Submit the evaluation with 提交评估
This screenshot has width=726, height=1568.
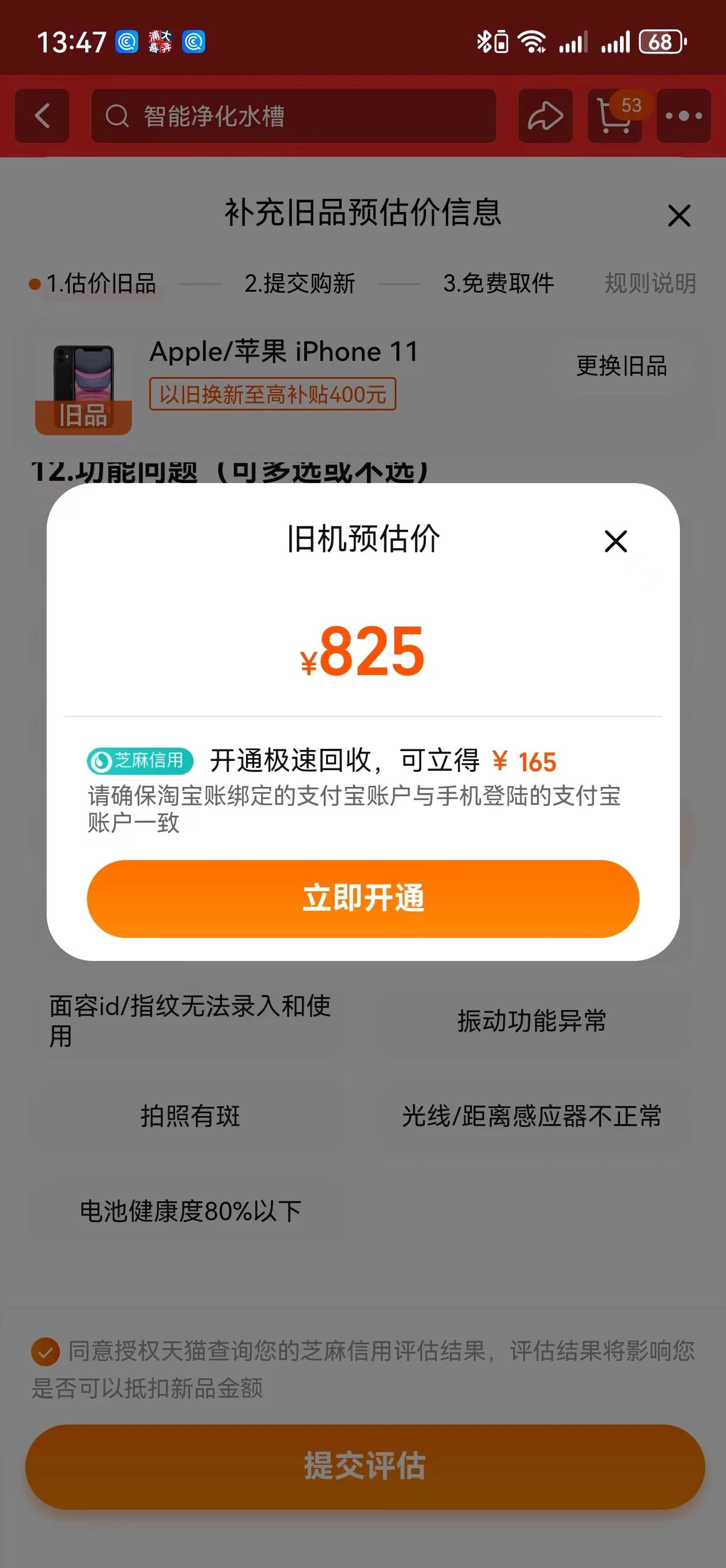tap(365, 1466)
